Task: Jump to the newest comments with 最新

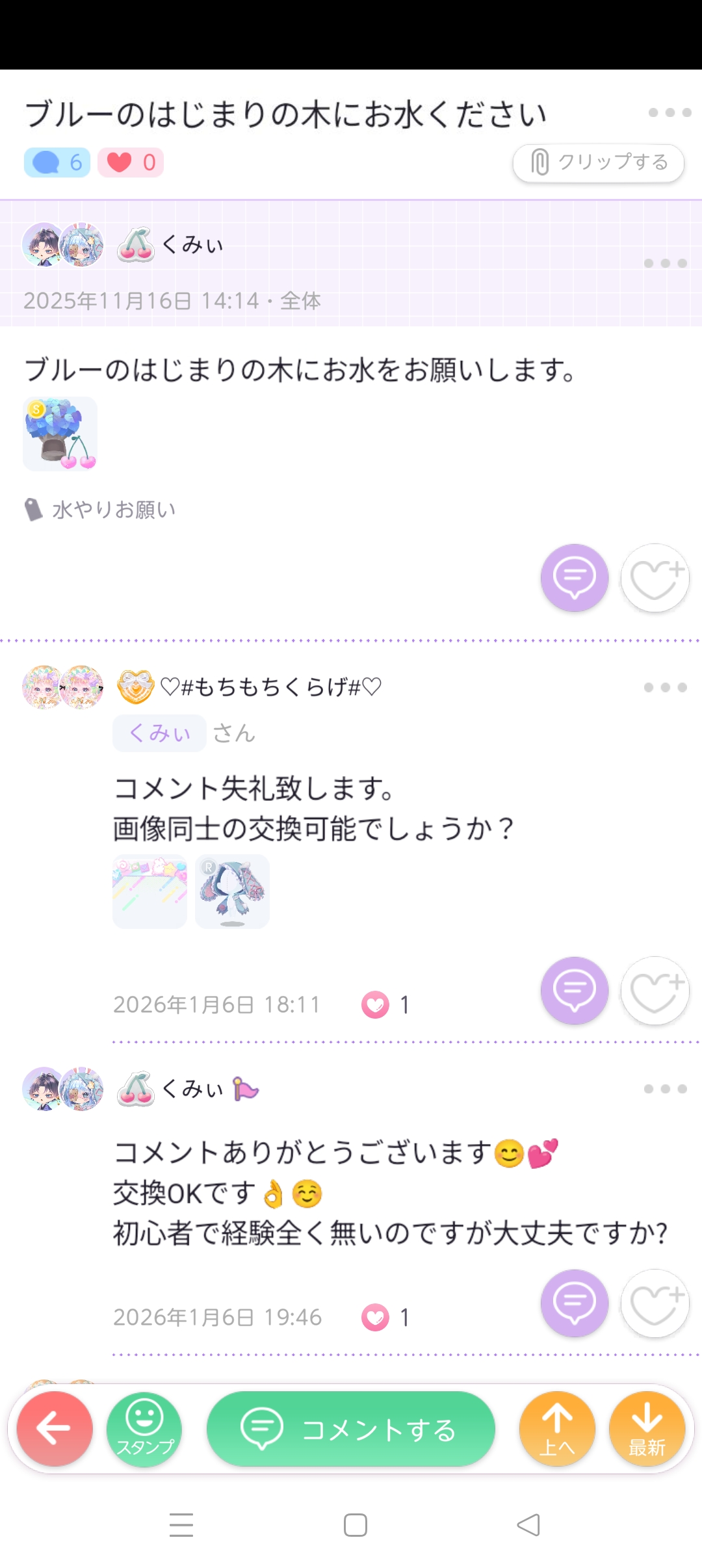Action: coord(647,1428)
